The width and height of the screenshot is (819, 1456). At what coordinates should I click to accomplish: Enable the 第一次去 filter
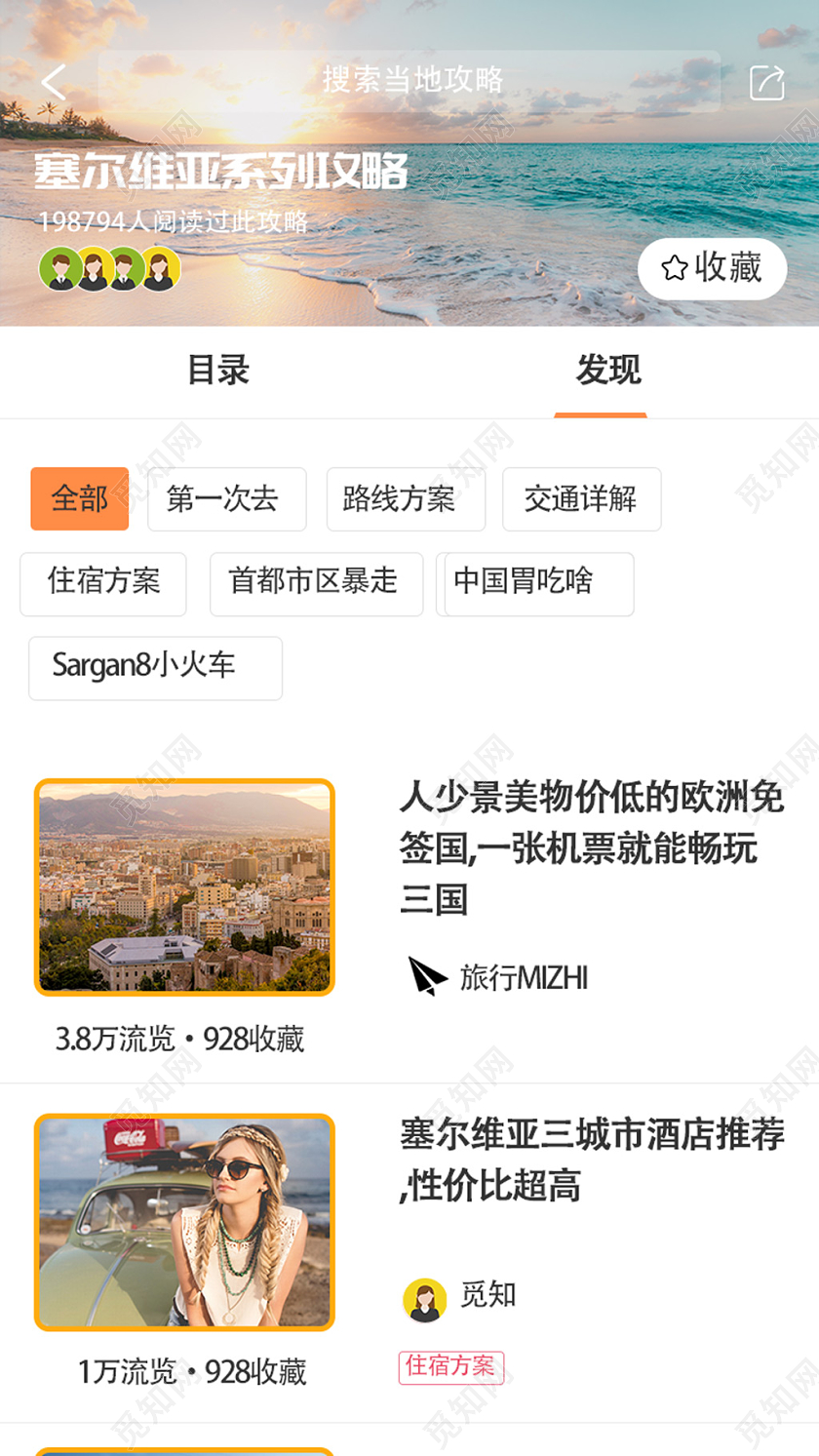pyautogui.click(x=226, y=499)
